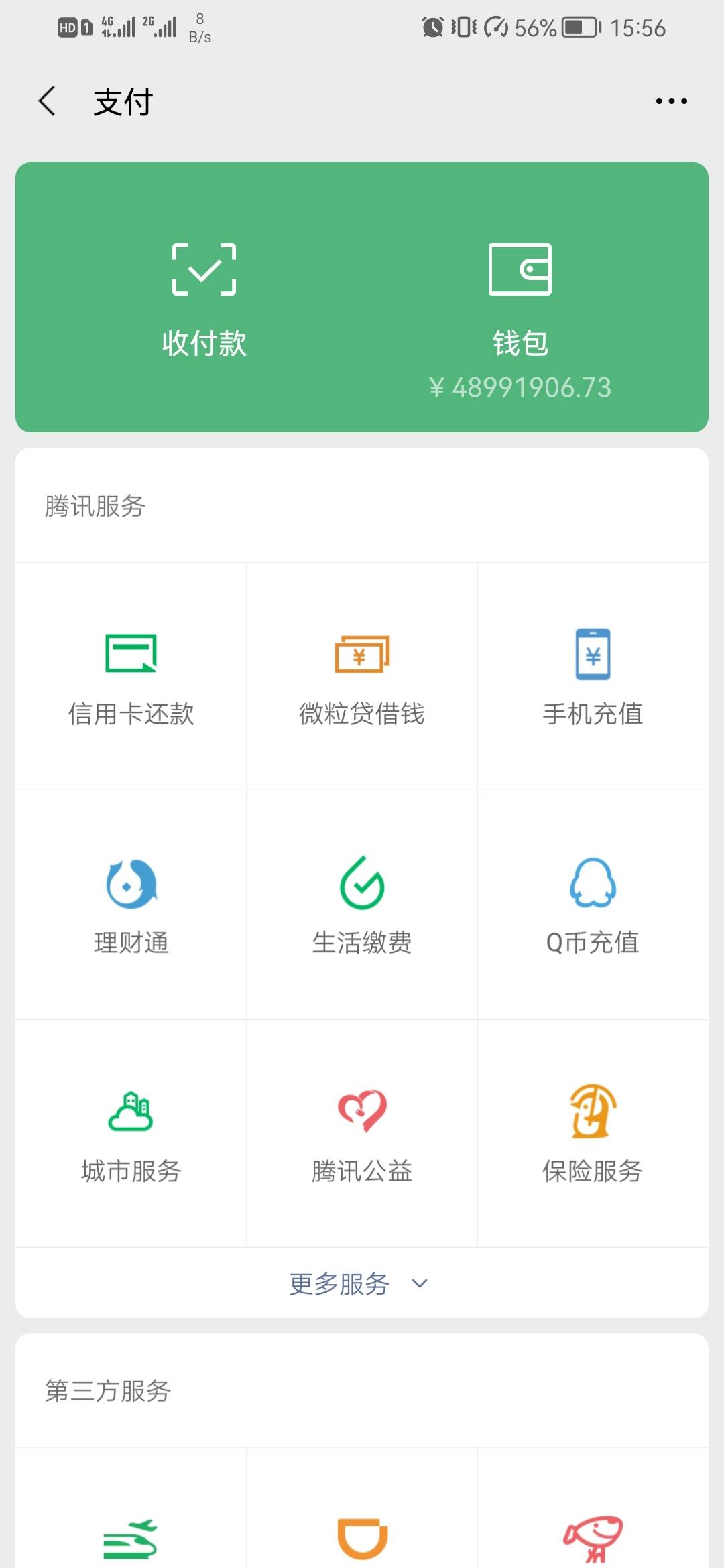Open Q币充值
724x1568 pixels.
coord(593,906)
